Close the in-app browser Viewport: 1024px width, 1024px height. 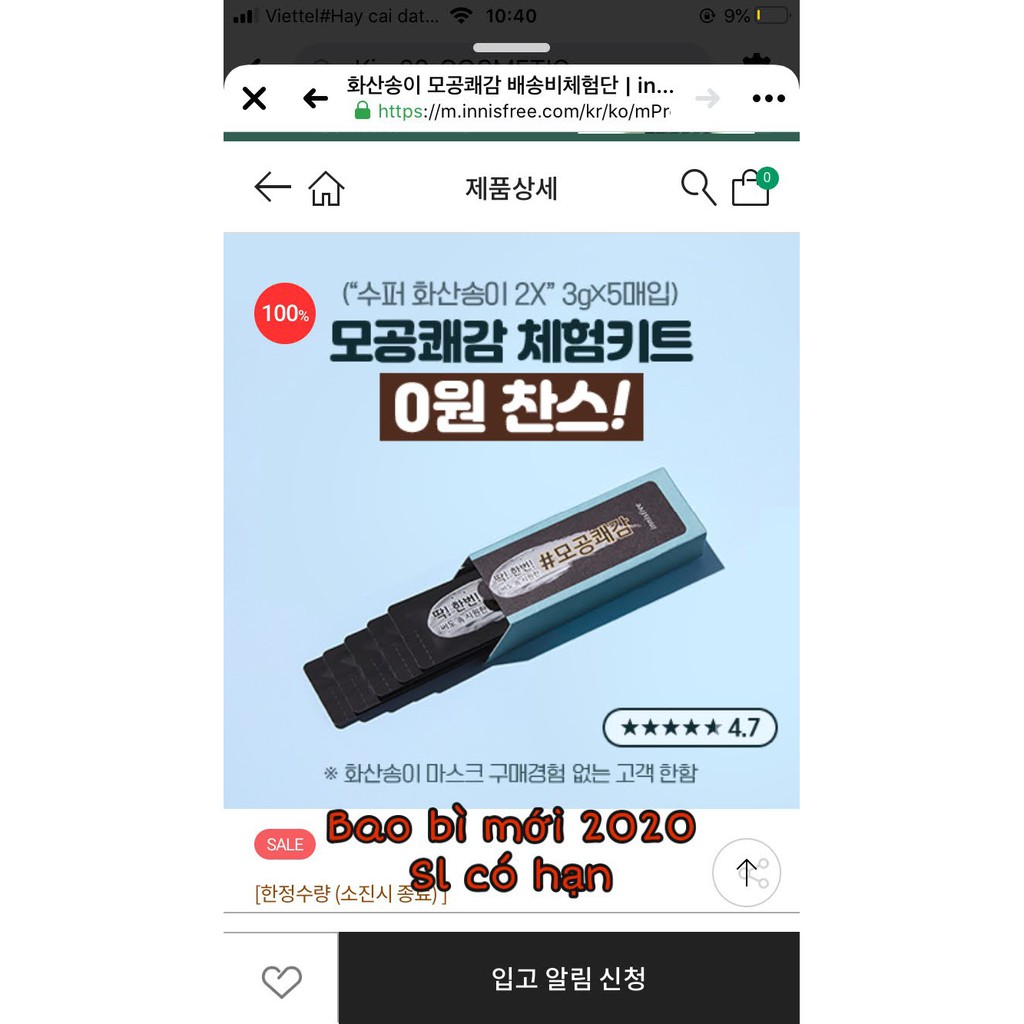255,98
